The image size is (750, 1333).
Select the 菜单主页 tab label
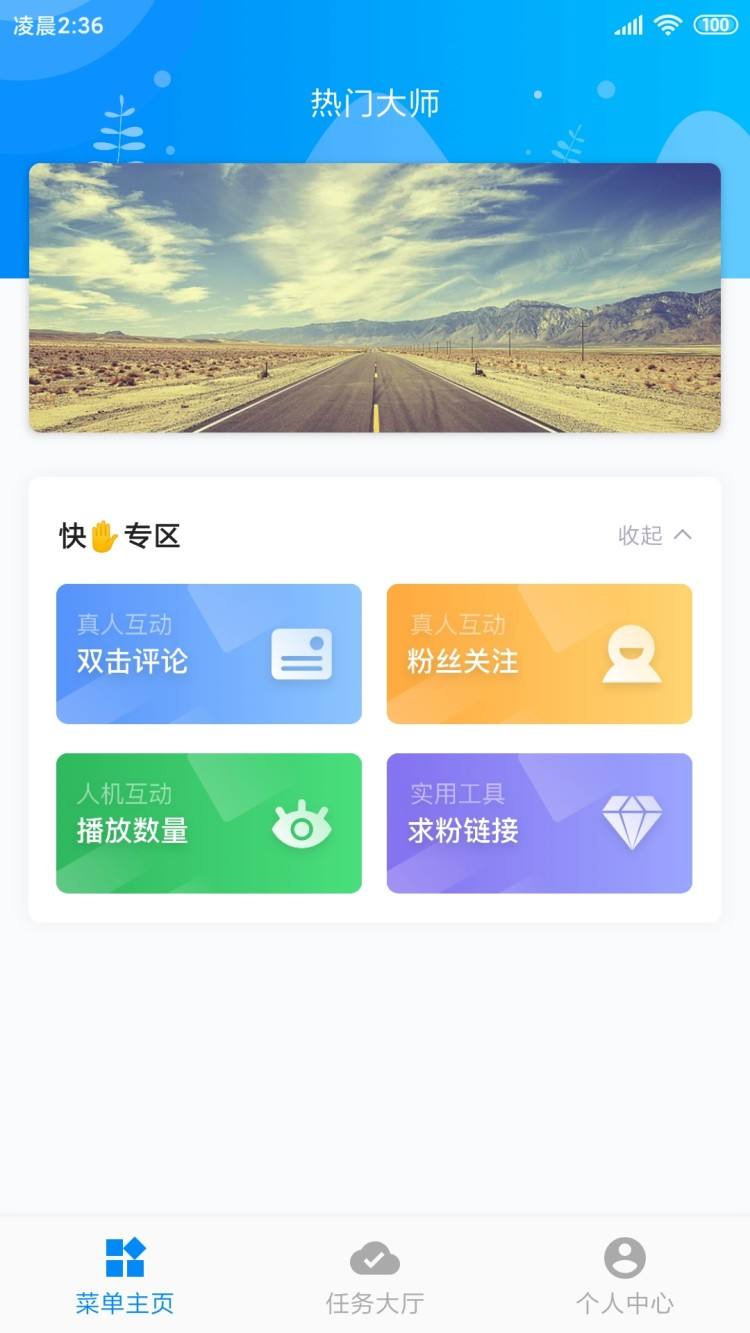pos(124,1303)
